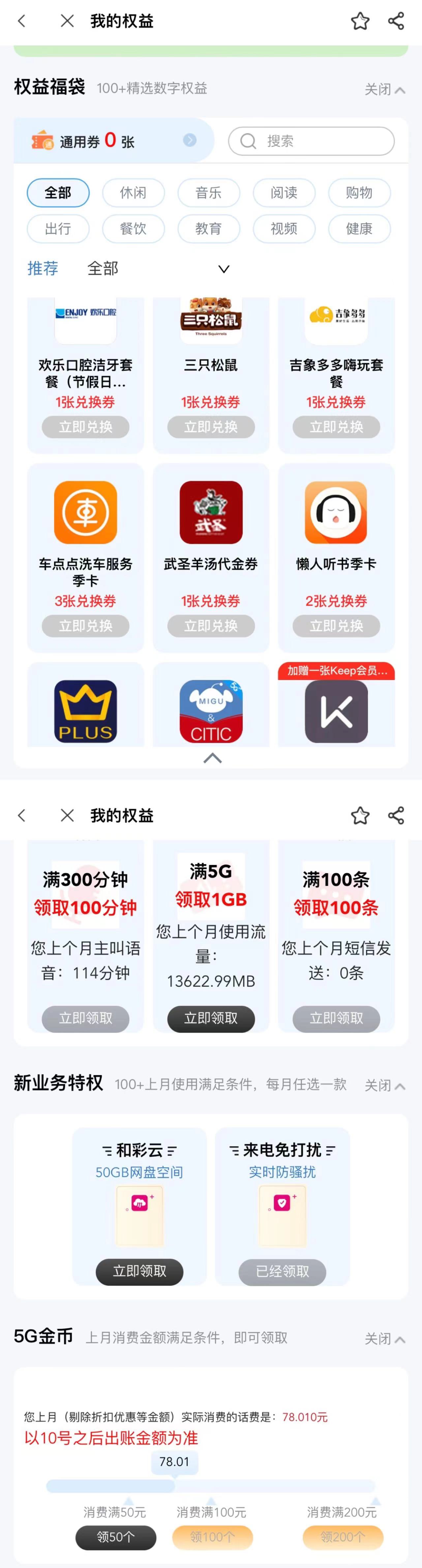
Task: Collapse the 权益福袋 section via 关闭
Action: [384, 90]
